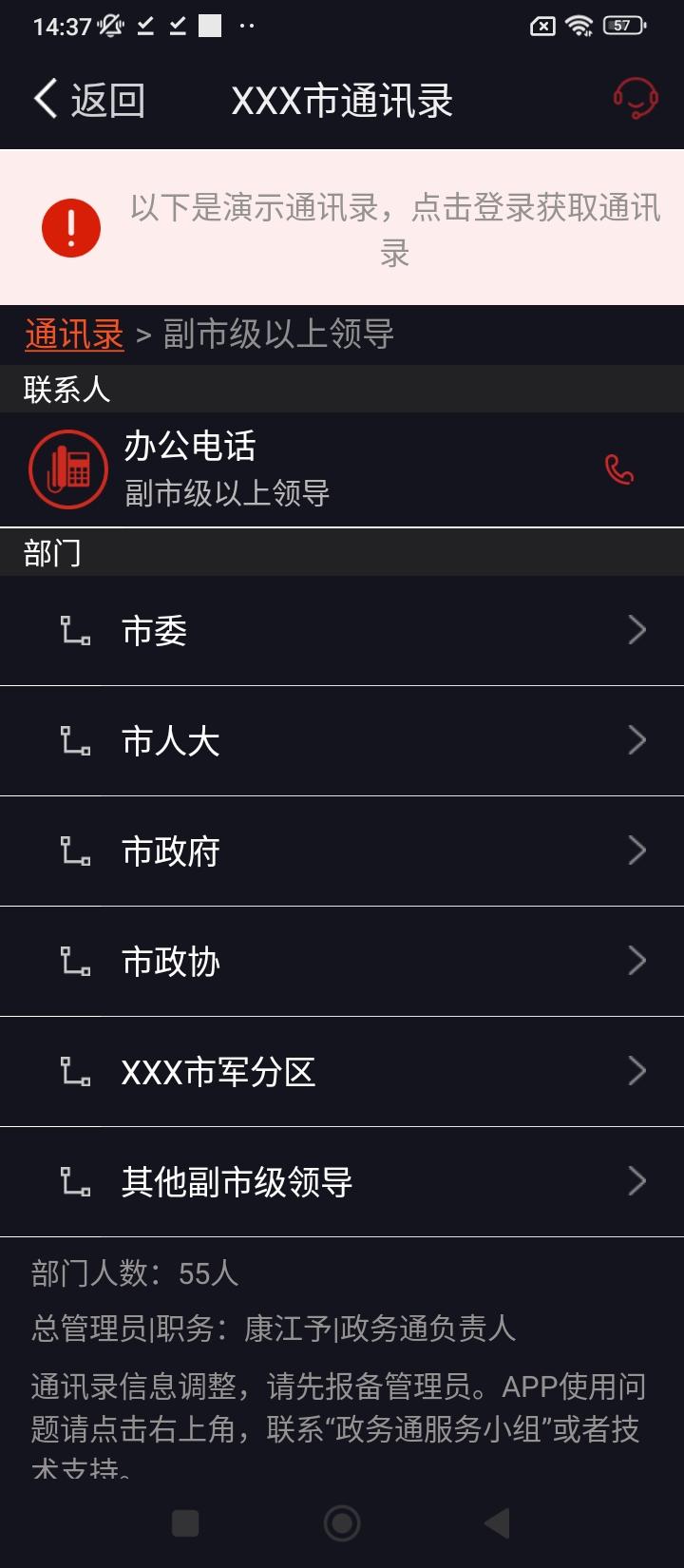The width and height of the screenshot is (684, 1568).
Task: Open the 通讯录 breadcrumb link
Action: 74,335
